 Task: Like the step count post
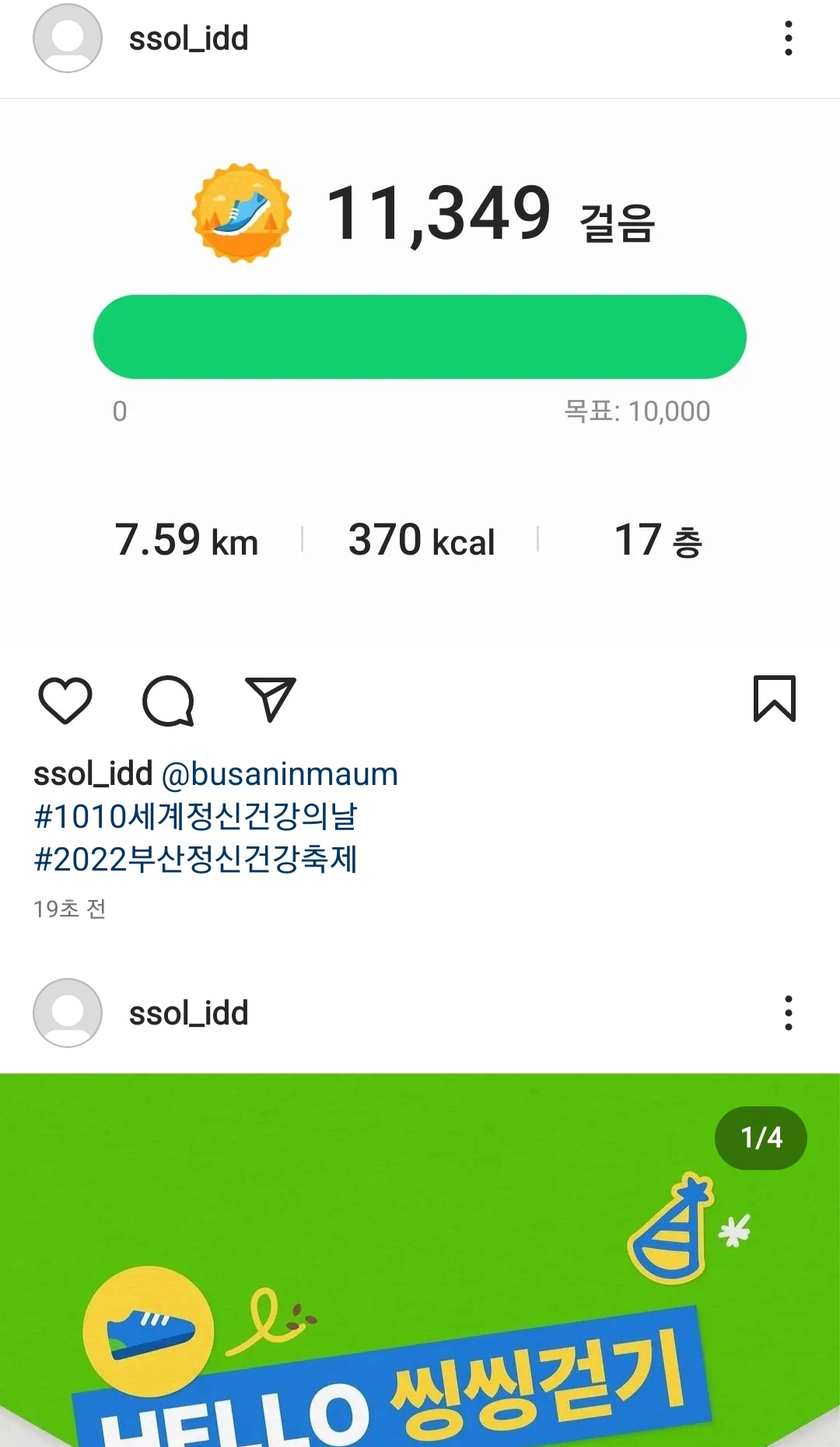click(65, 700)
